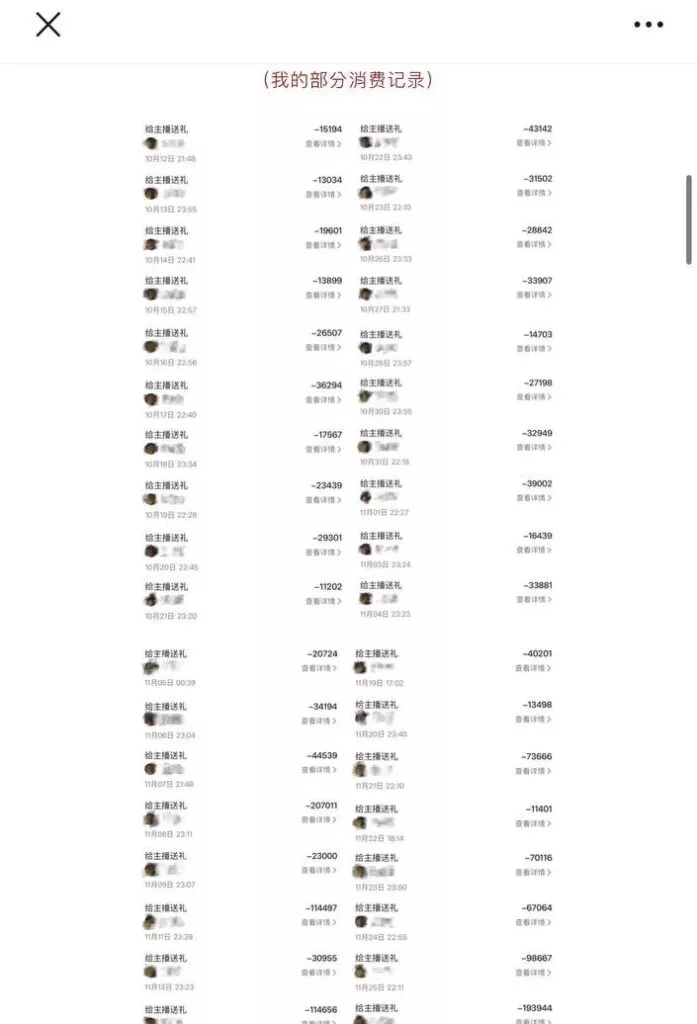Close the article page
This screenshot has width=697, height=1024.
tap(48, 26)
